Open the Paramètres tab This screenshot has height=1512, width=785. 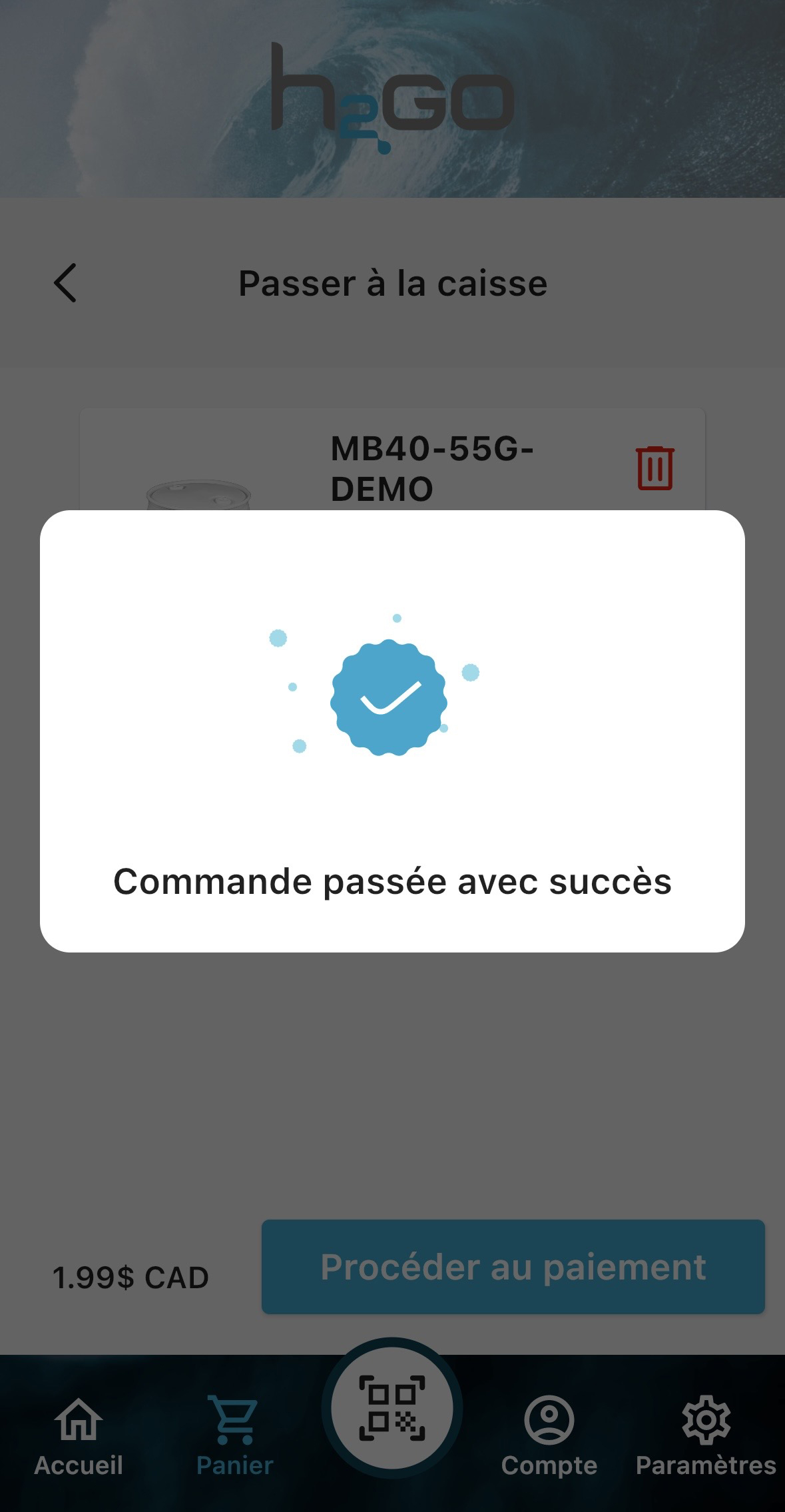[x=706, y=1437]
